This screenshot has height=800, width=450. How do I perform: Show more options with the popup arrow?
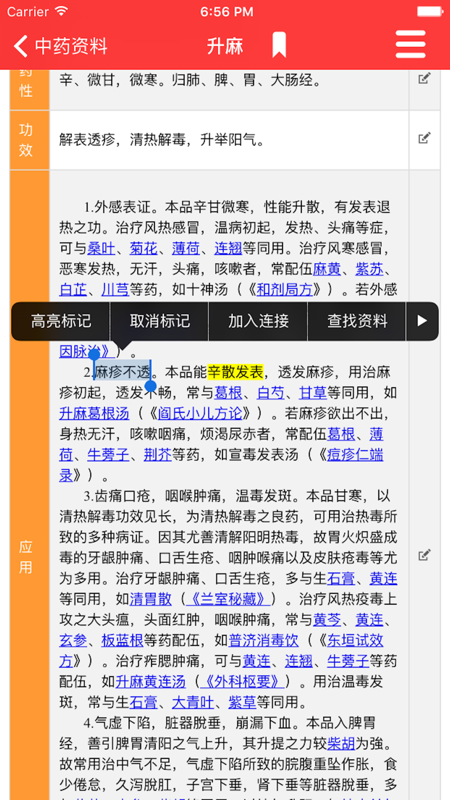point(422,321)
